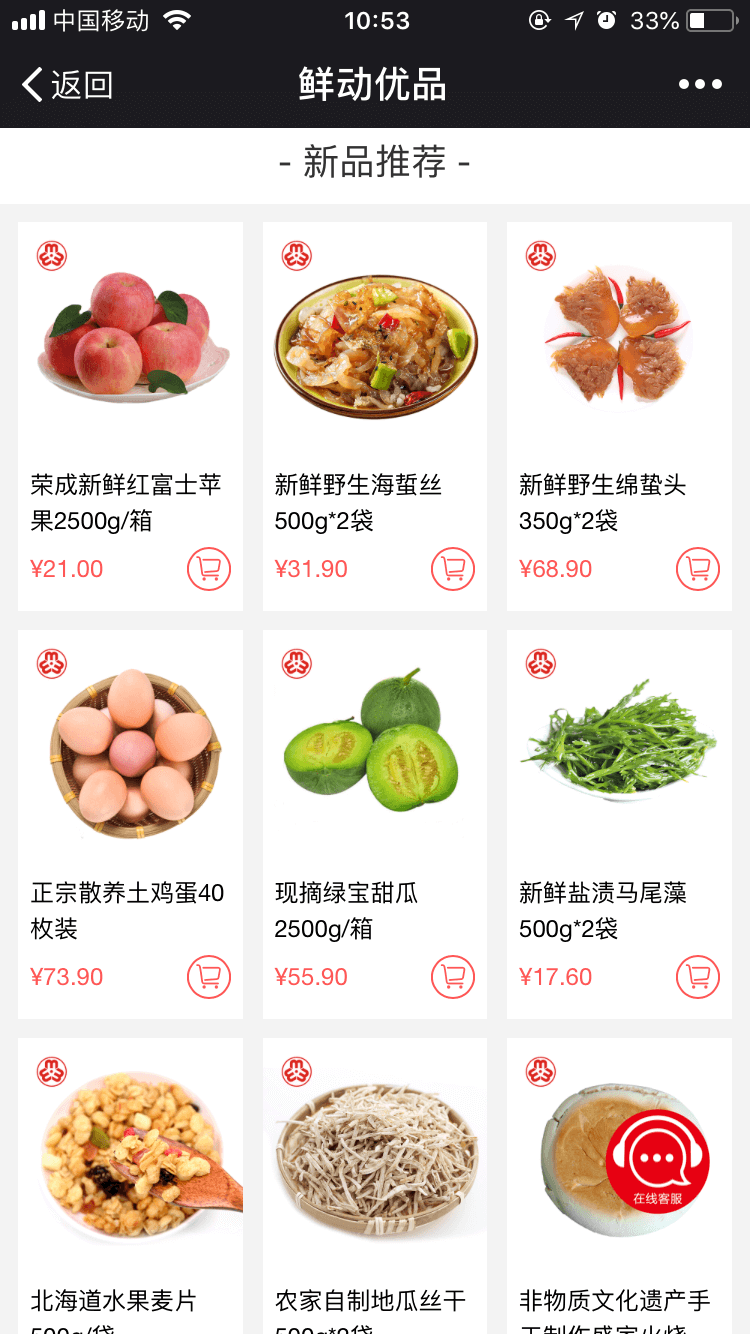
Task: Add 荣成新鲜红富士苹果 to cart
Action: click(209, 569)
